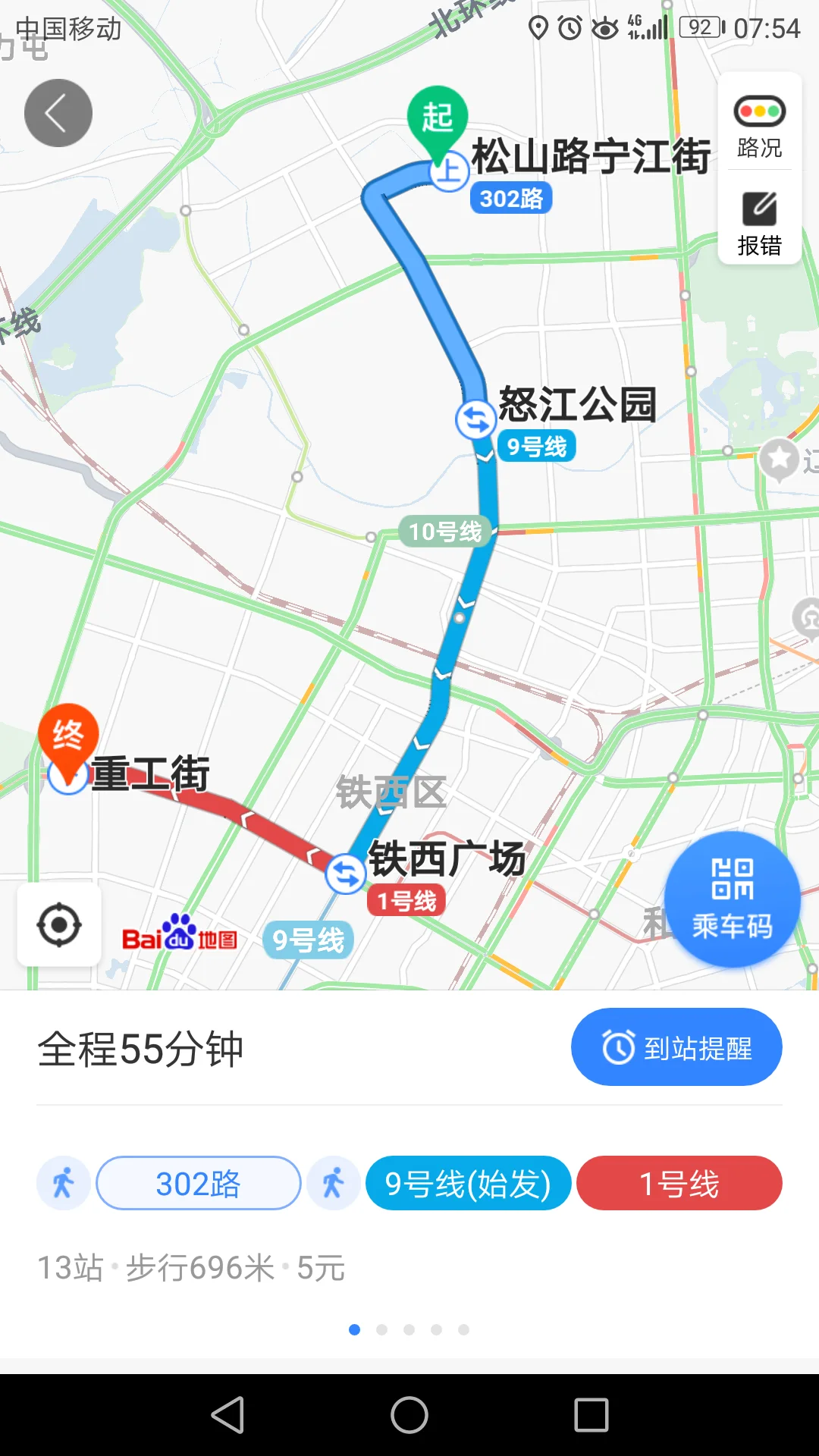This screenshot has width=819, height=1456.
Task: Tap the walking icon before 9号线(始发)
Action: click(334, 1183)
